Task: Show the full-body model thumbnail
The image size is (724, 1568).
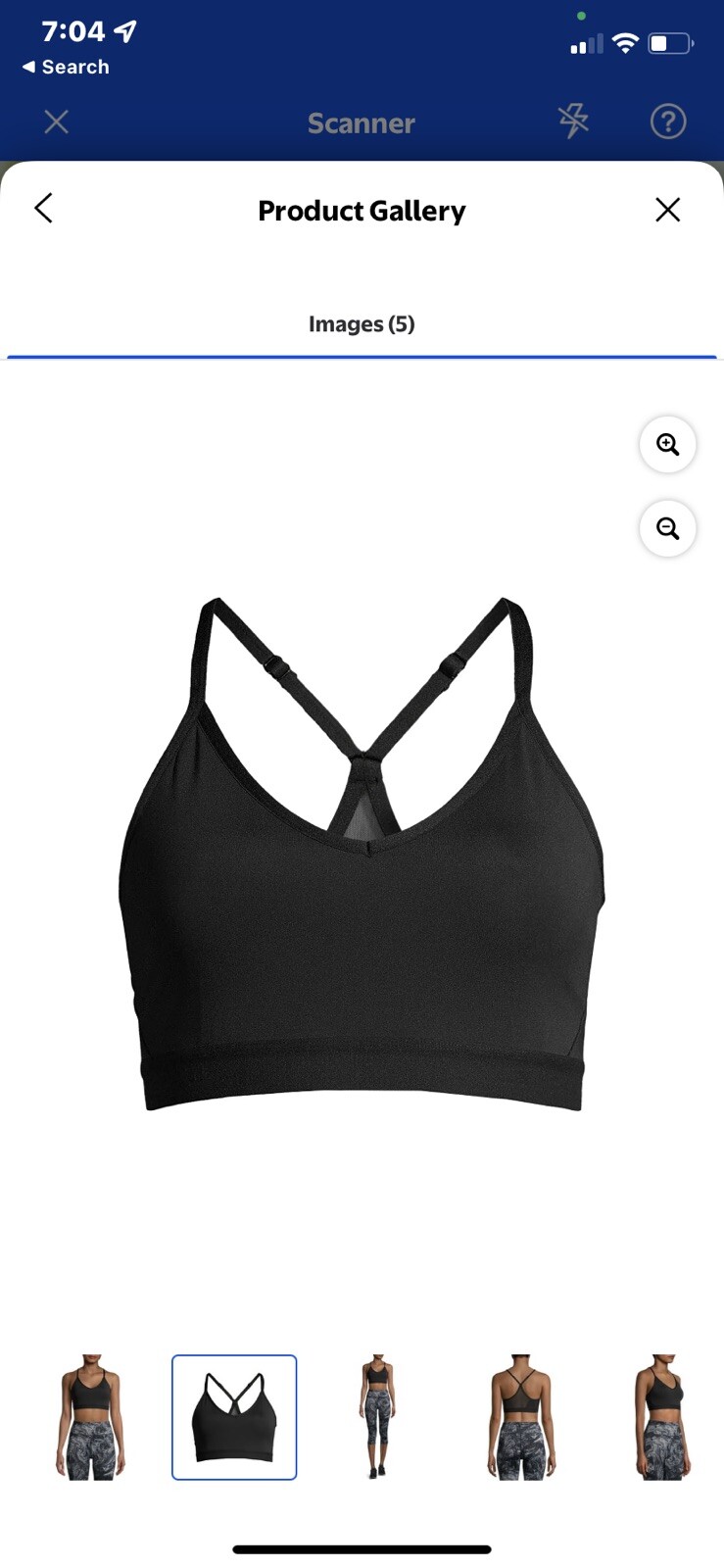Action: pos(377,1416)
